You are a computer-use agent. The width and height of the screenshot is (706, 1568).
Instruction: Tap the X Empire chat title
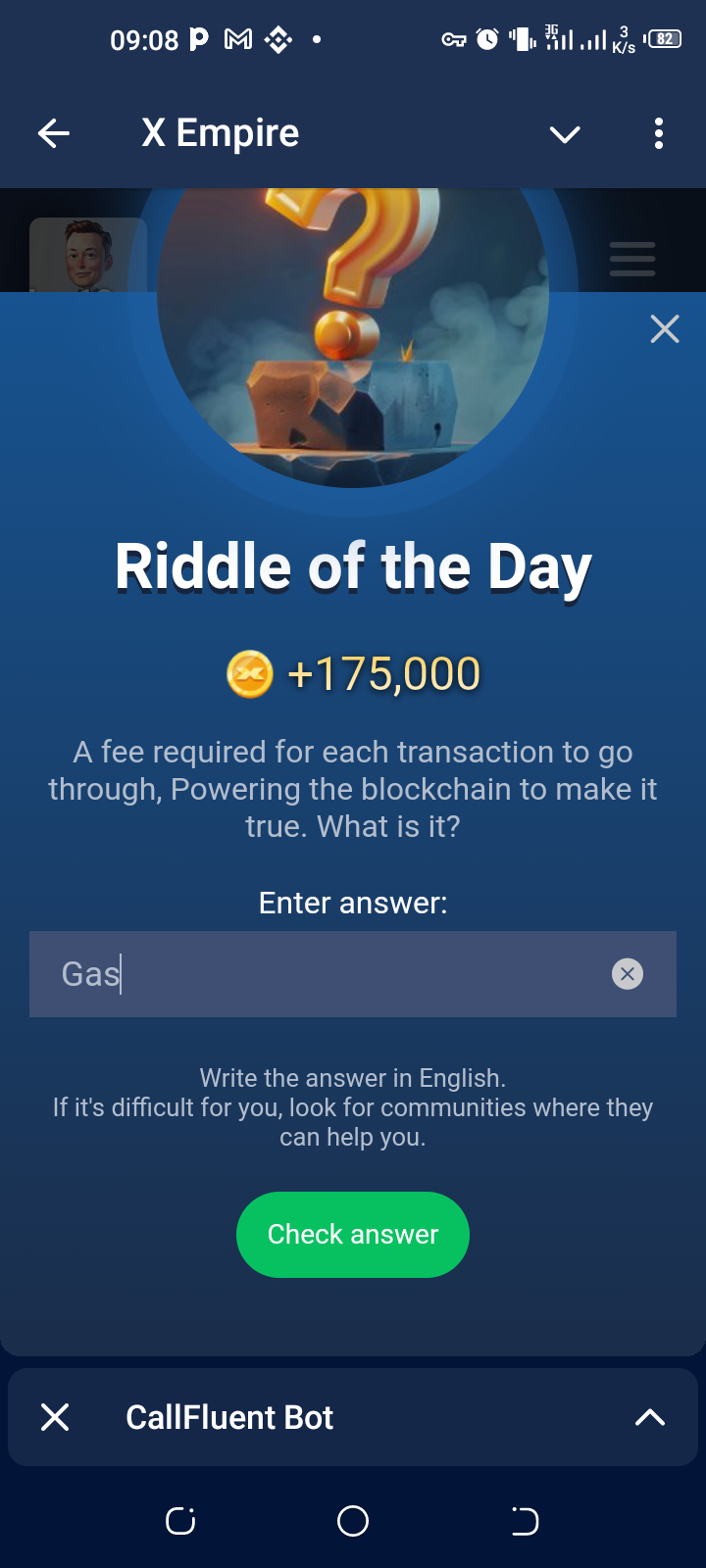click(x=220, y=133)
